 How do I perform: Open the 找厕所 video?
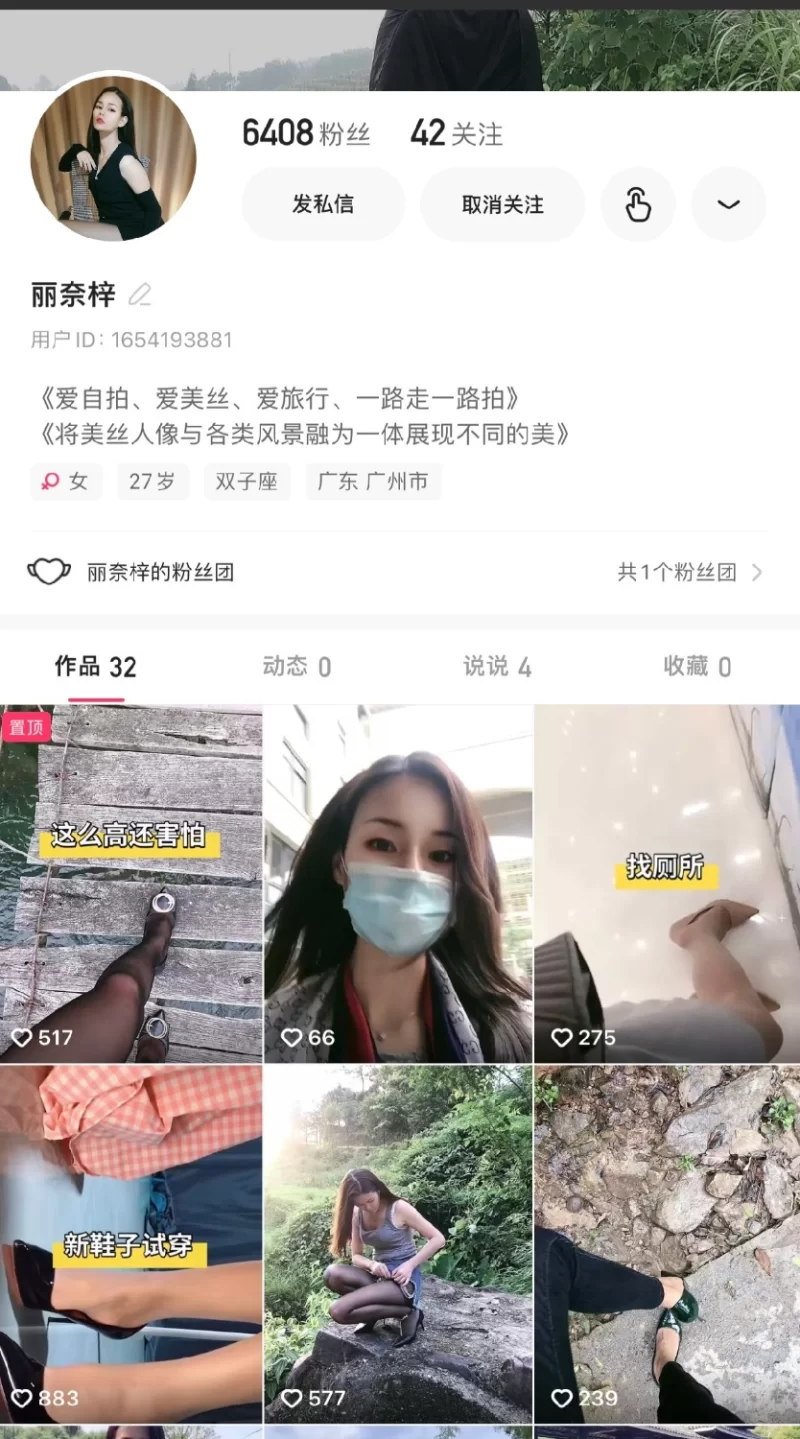[x=667, y=884]
